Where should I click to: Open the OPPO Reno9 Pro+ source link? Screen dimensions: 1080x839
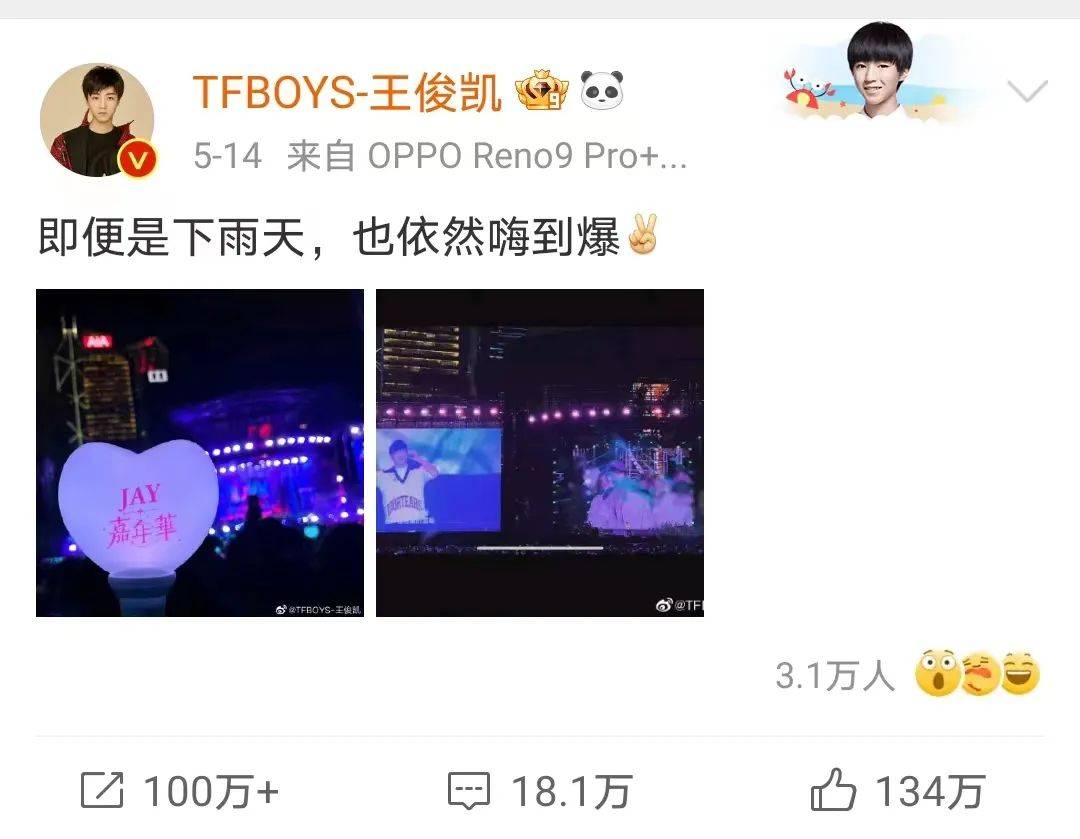(527, 156)
